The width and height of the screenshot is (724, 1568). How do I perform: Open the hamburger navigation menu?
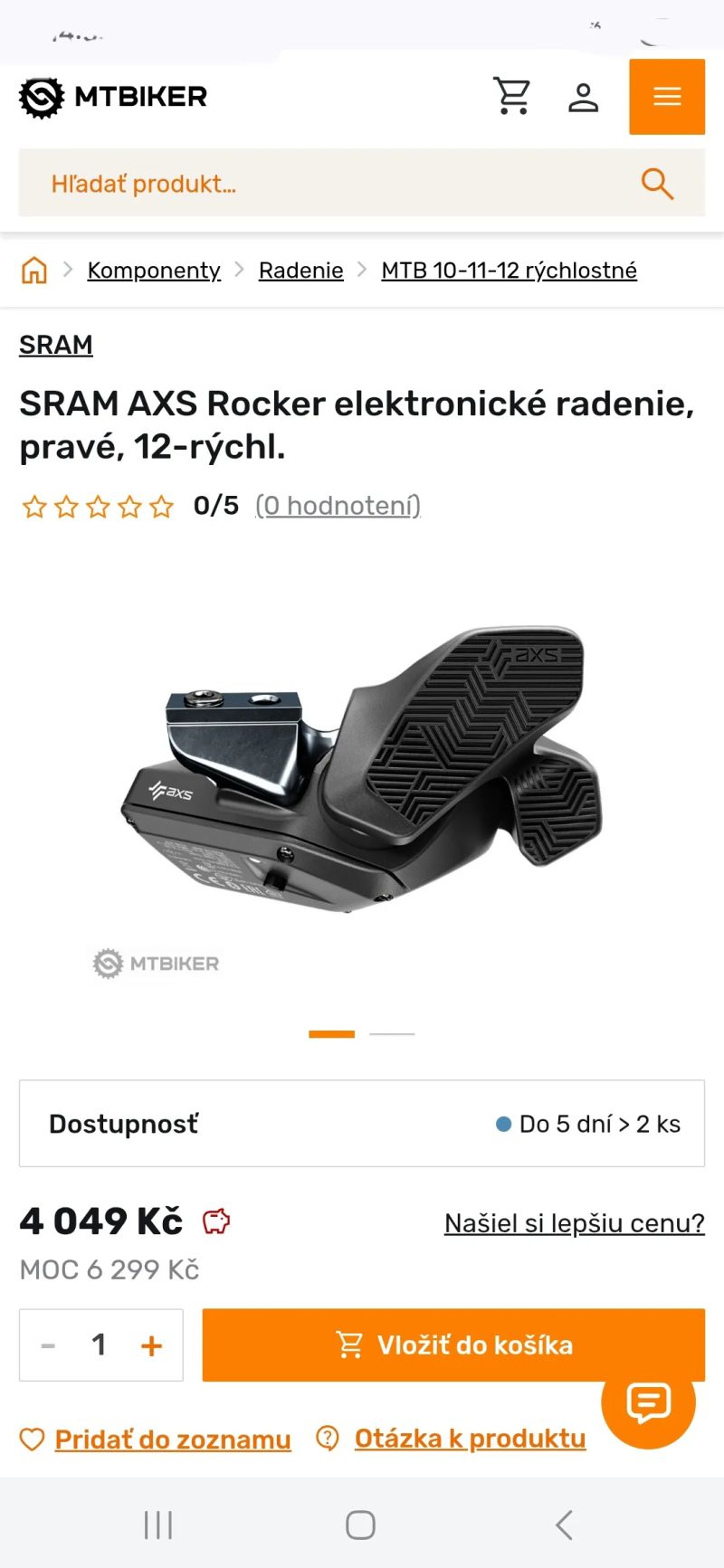(x=667, y=97)
